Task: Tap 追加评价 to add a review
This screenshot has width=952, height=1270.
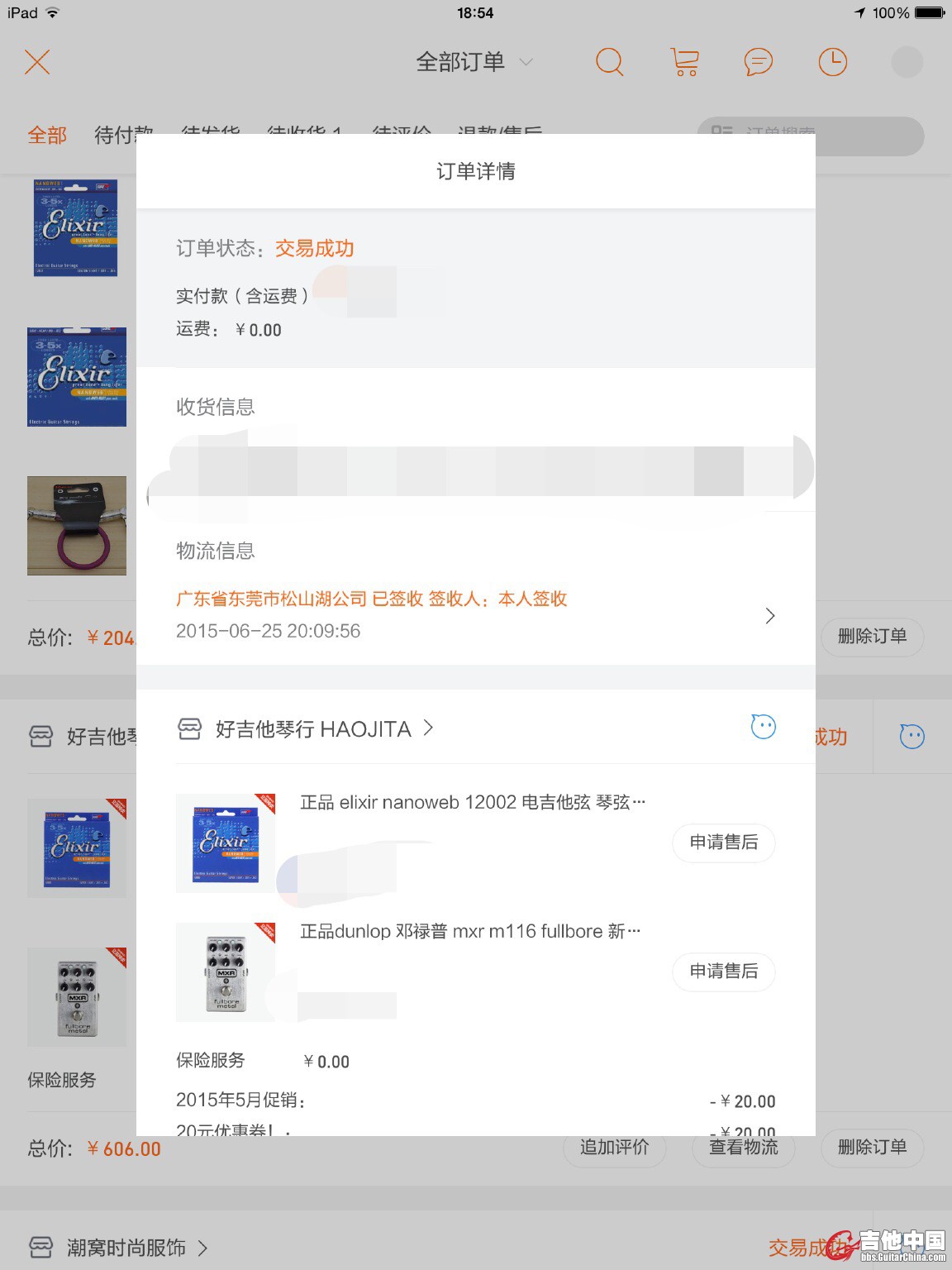Action: [x=614, y=1148]
